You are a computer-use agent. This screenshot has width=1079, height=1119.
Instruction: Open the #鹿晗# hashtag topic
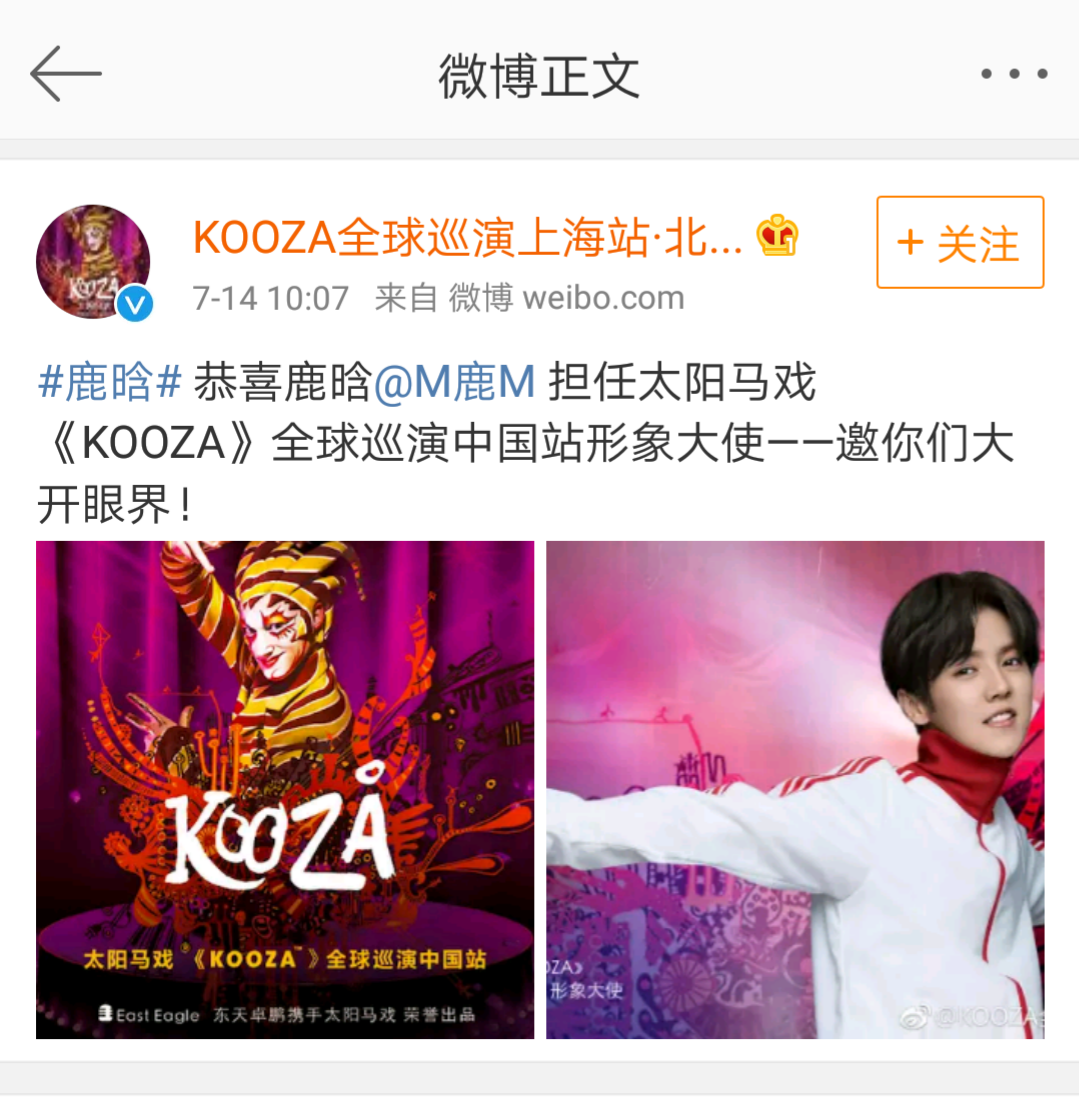pos(110,382)
